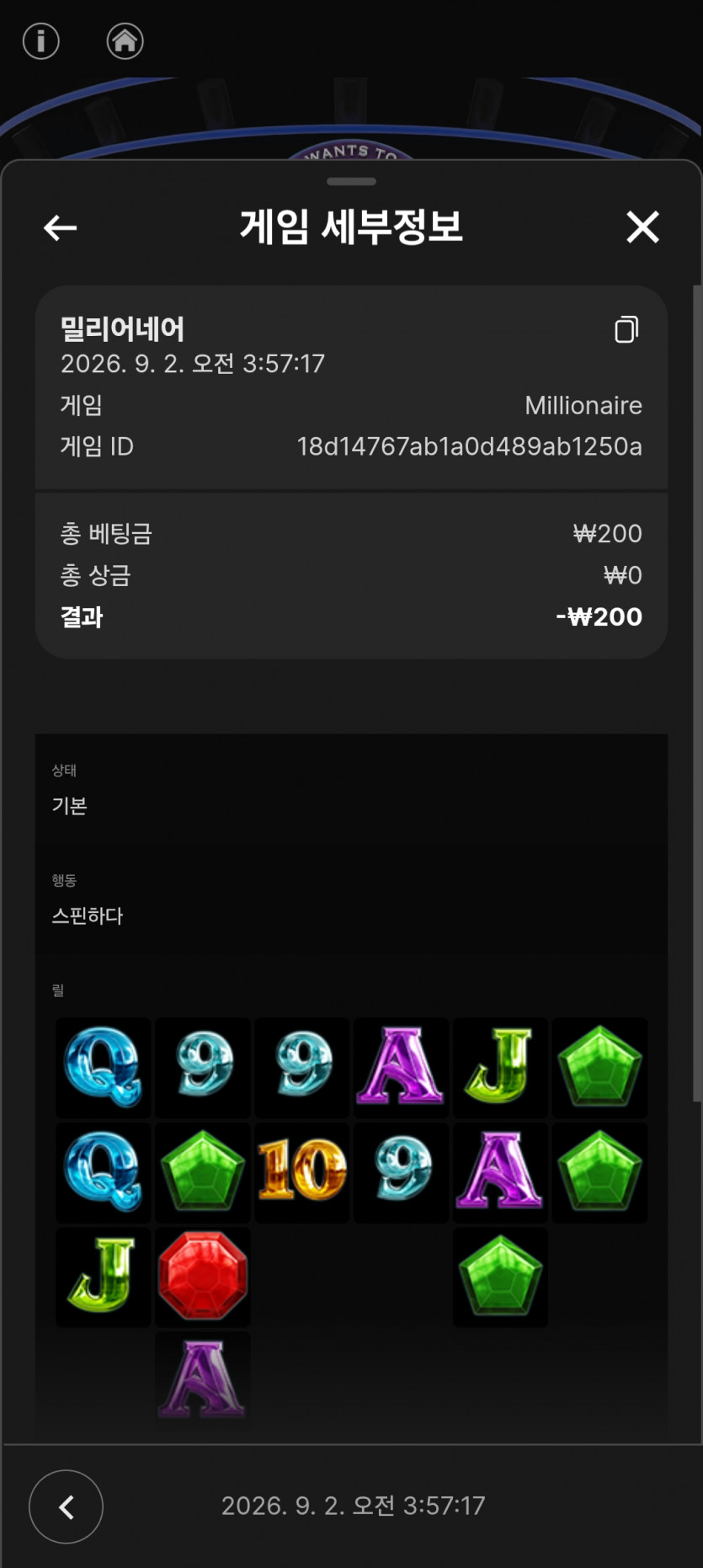This screenshot has width=703, height=1568.
Task: Close the game details panel
Action: 642,227
